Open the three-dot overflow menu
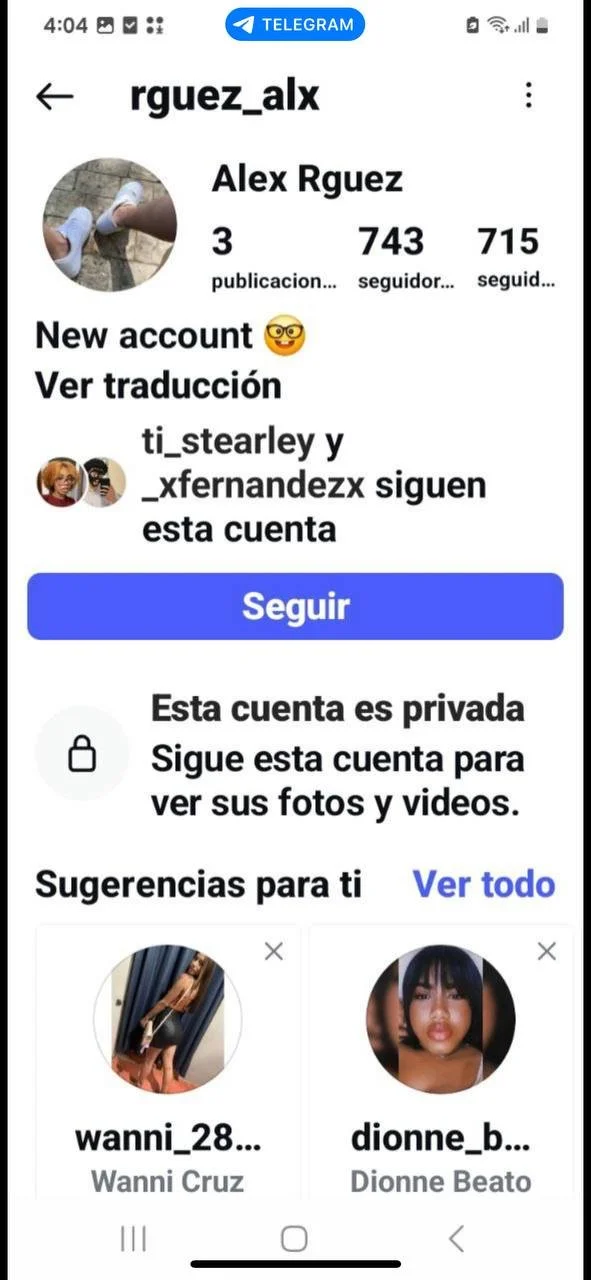 click(x=528, y=96)
